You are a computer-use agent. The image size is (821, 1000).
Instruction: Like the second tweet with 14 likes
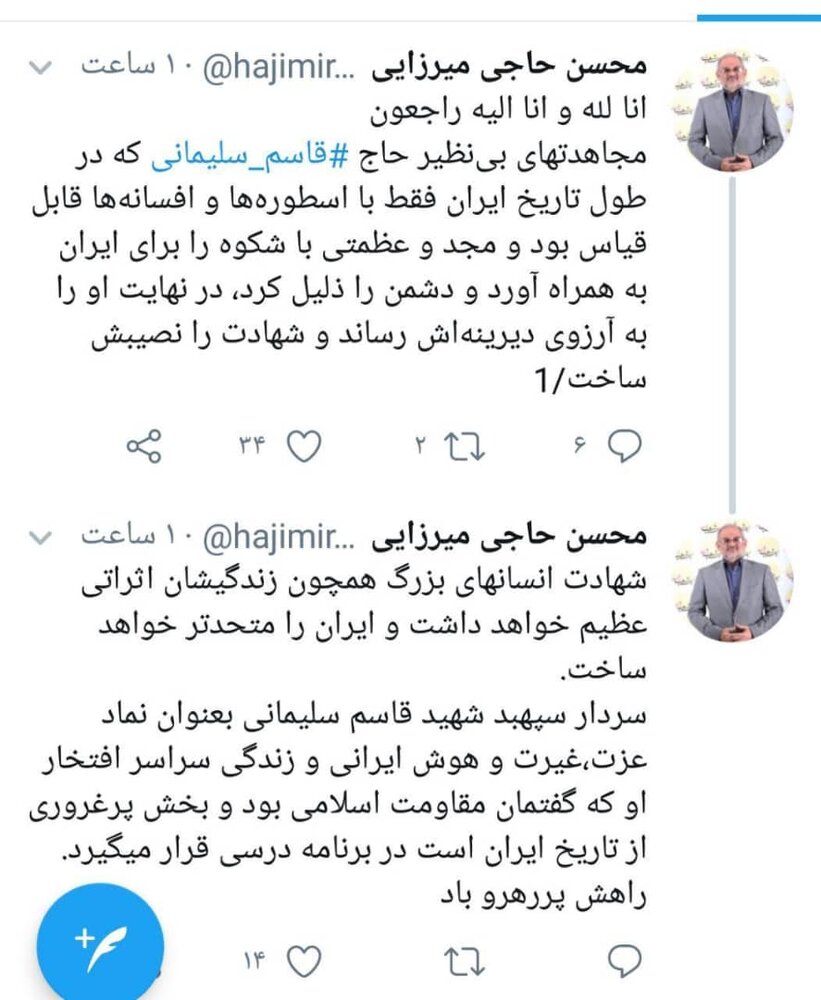tap(305, 962)
